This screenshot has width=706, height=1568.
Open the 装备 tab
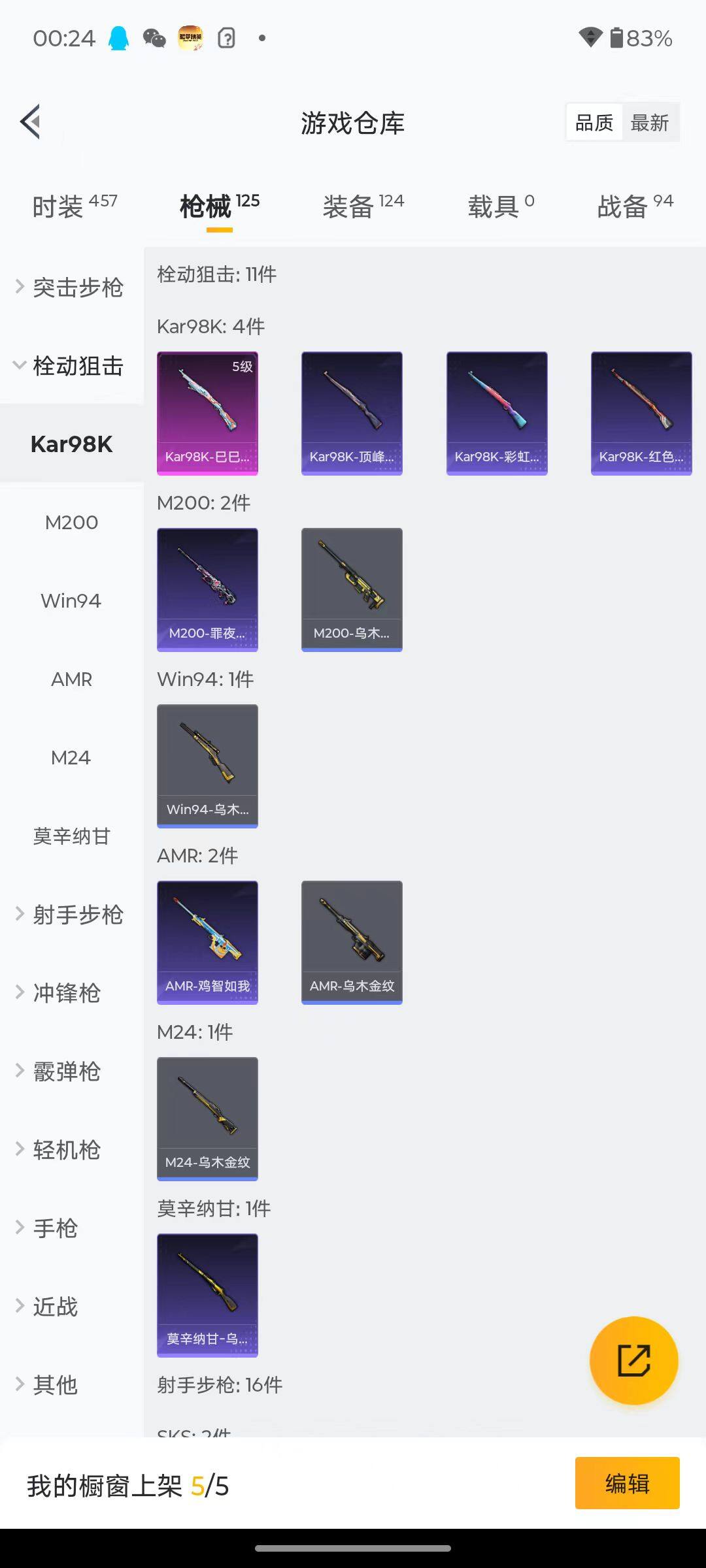(363, 206)
